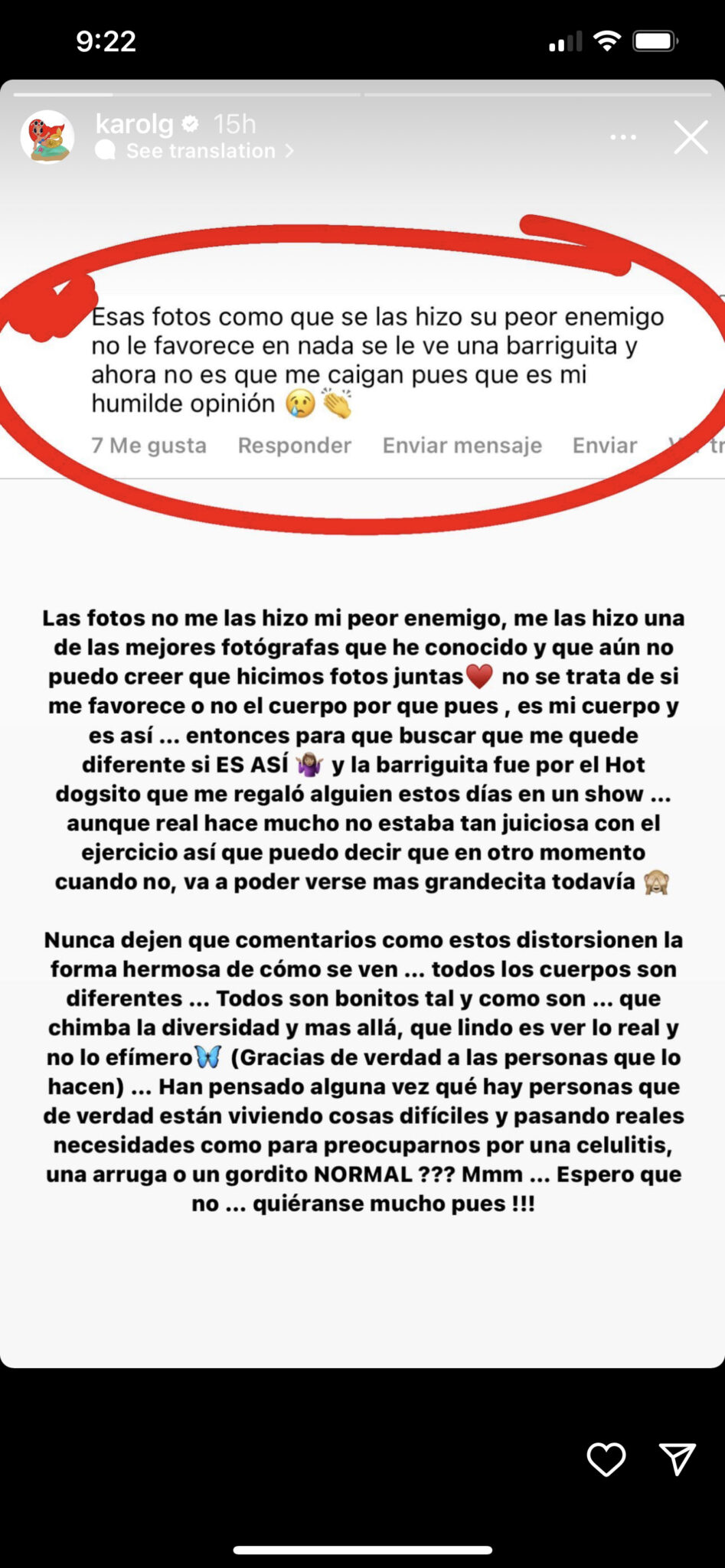Open the karolg username
725x1568 pixels.
tap(136, 124)
